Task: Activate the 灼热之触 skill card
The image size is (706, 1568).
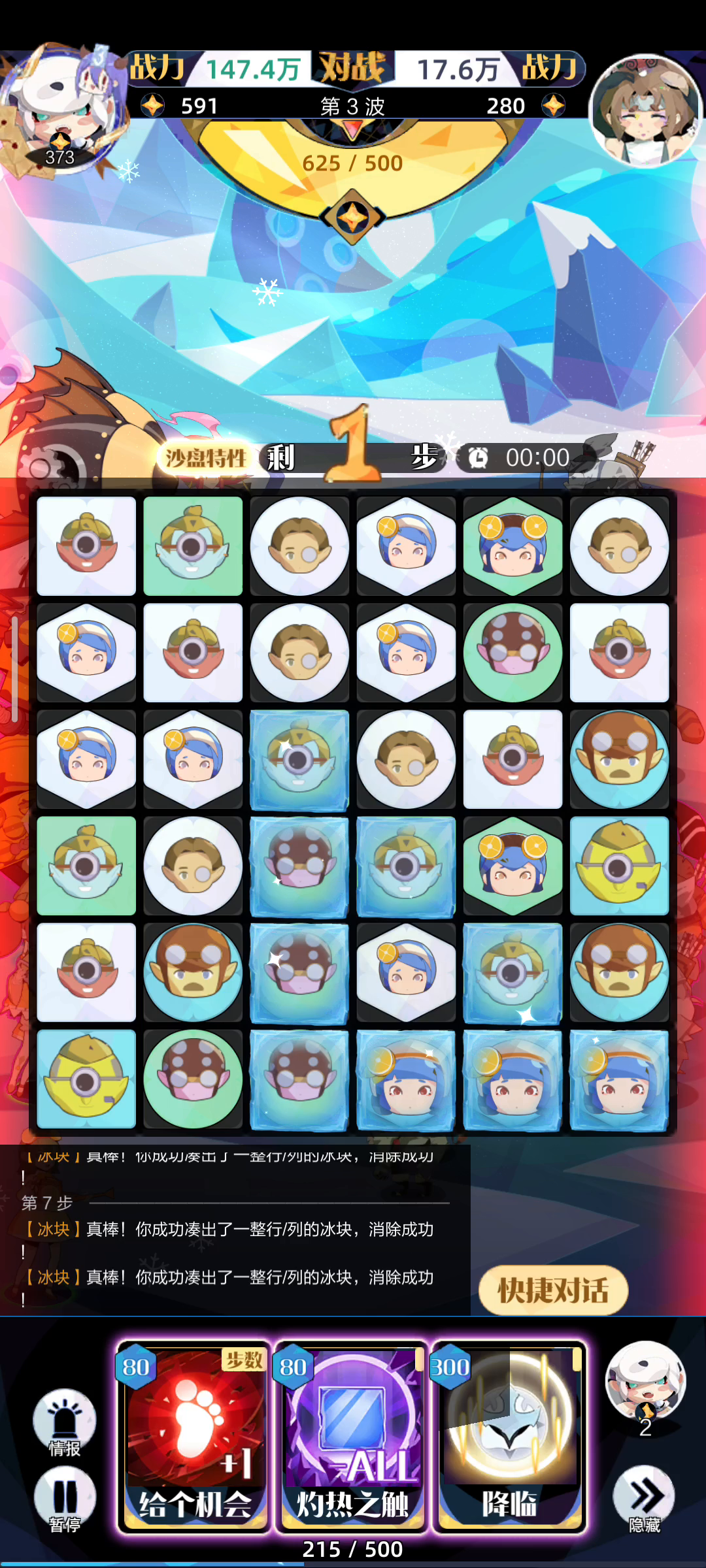Action: coord(352,1437)
